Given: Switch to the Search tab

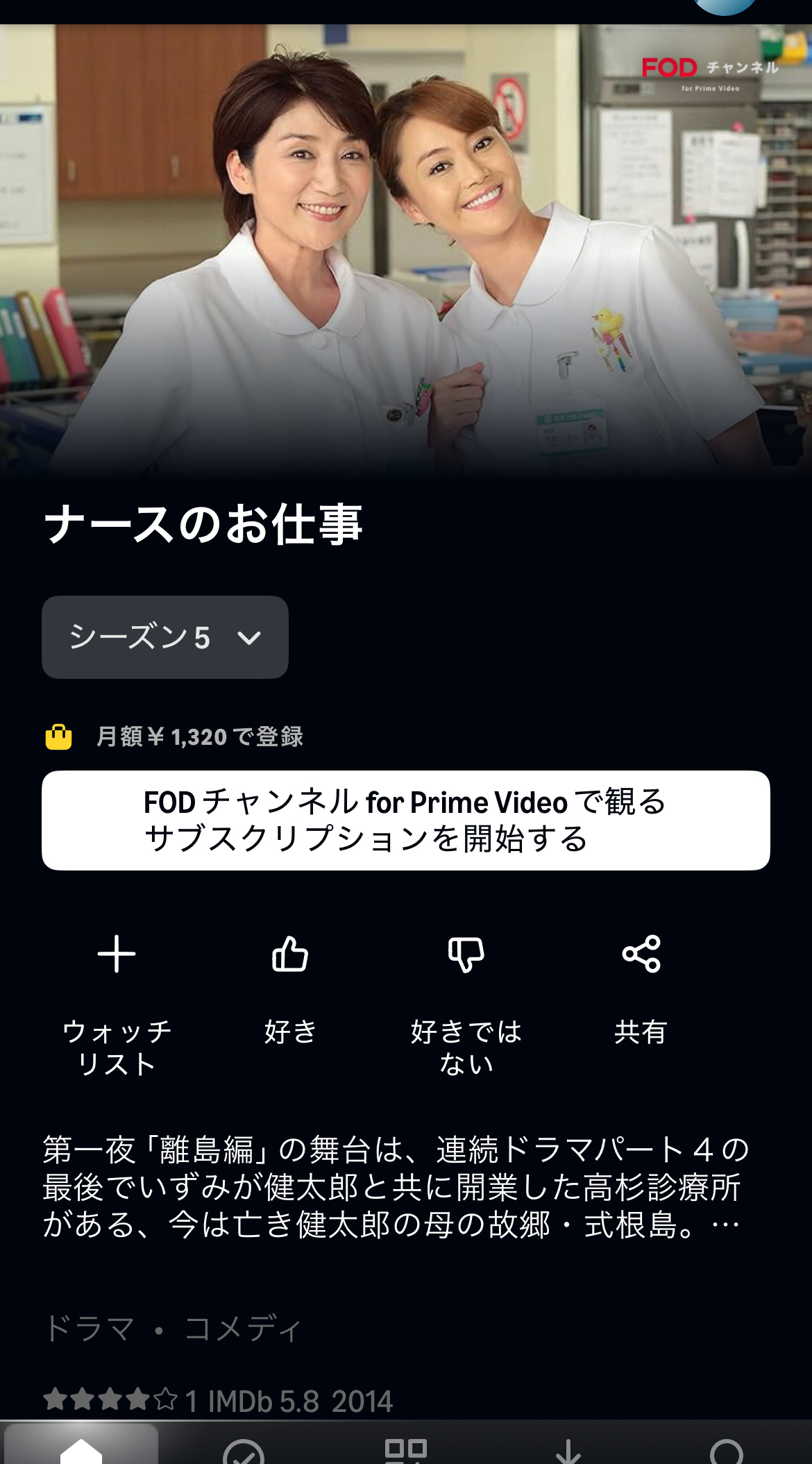Looking at the screenshot, I should [727, 1449].
